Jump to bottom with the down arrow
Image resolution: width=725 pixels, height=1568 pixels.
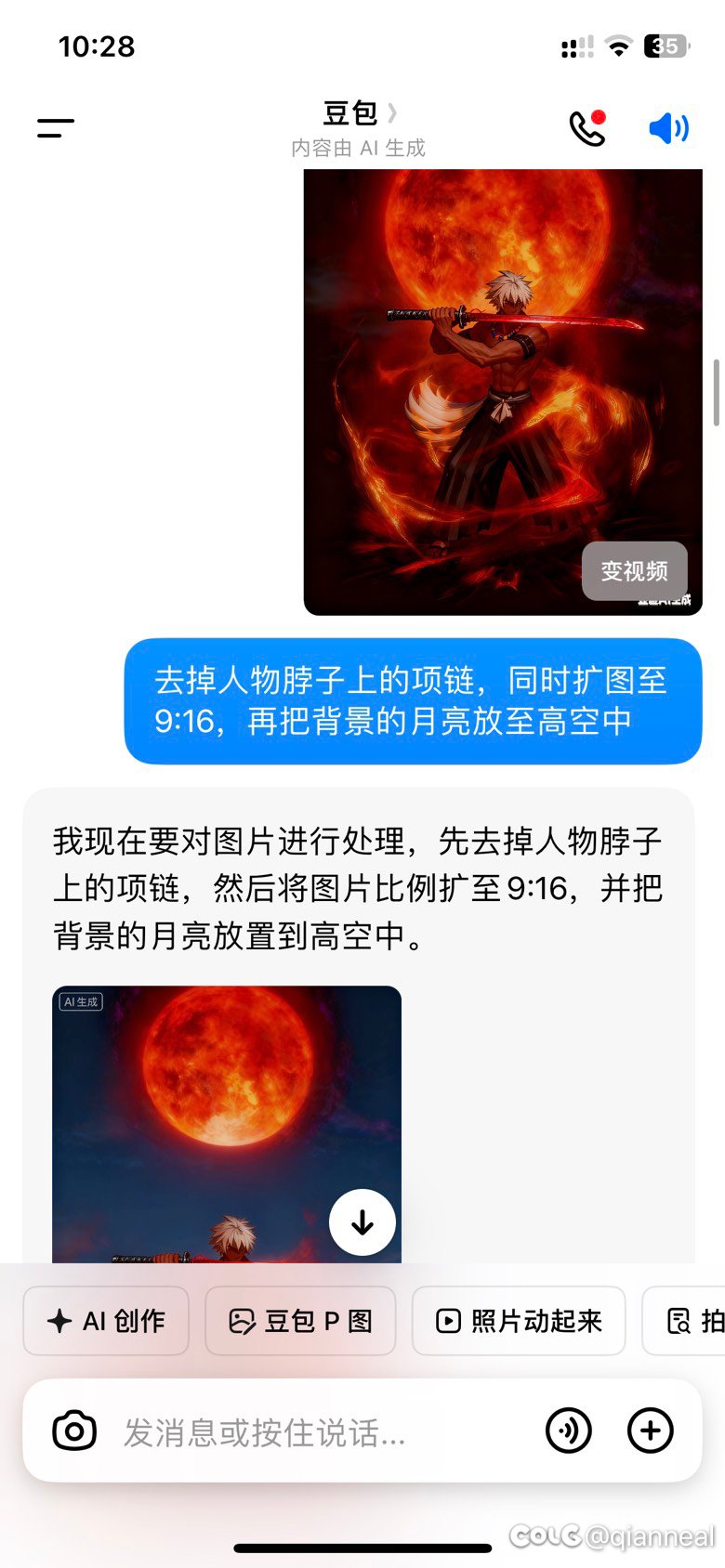(362, 1222)
